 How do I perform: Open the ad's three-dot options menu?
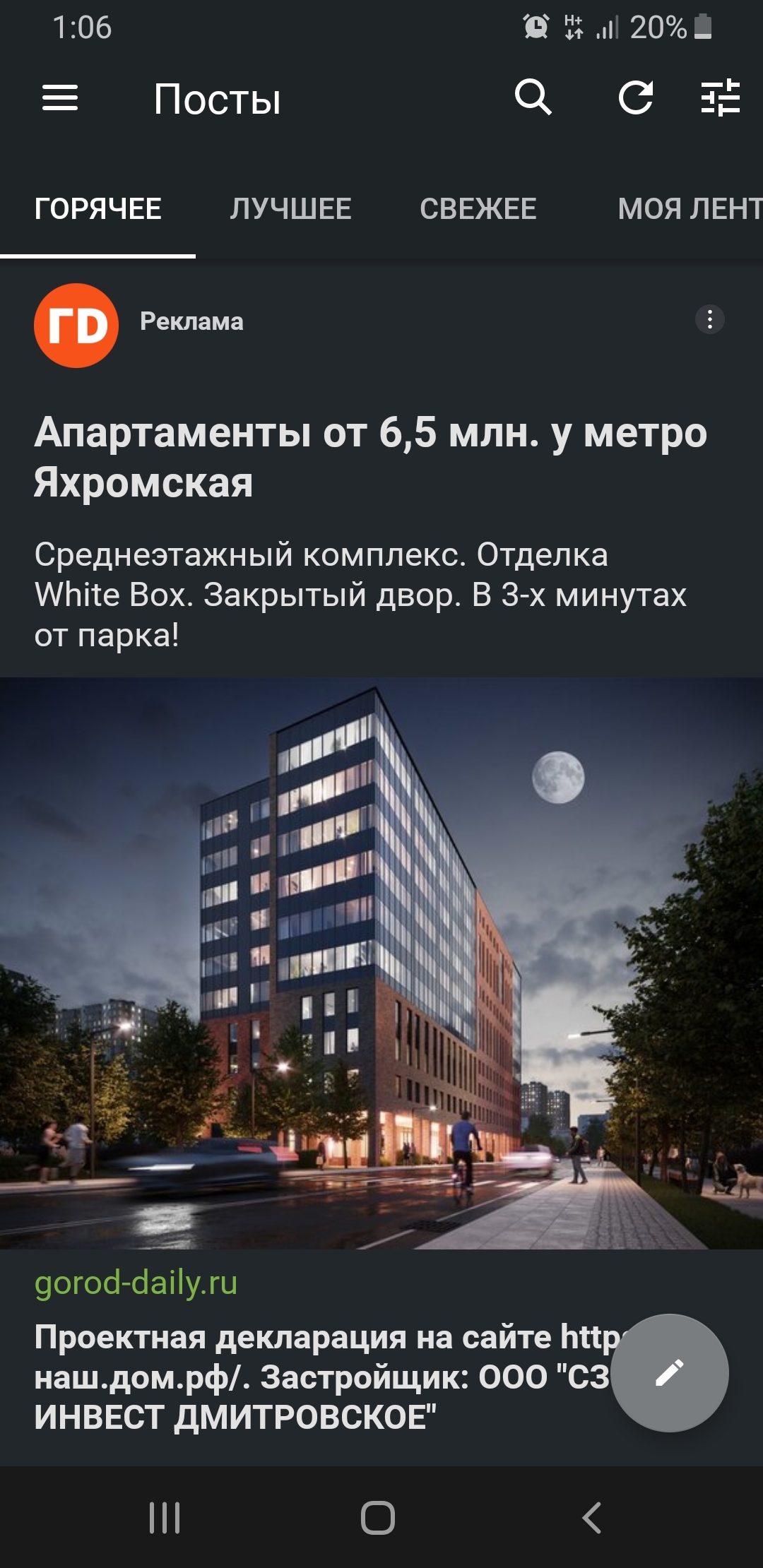click(709, 320)
